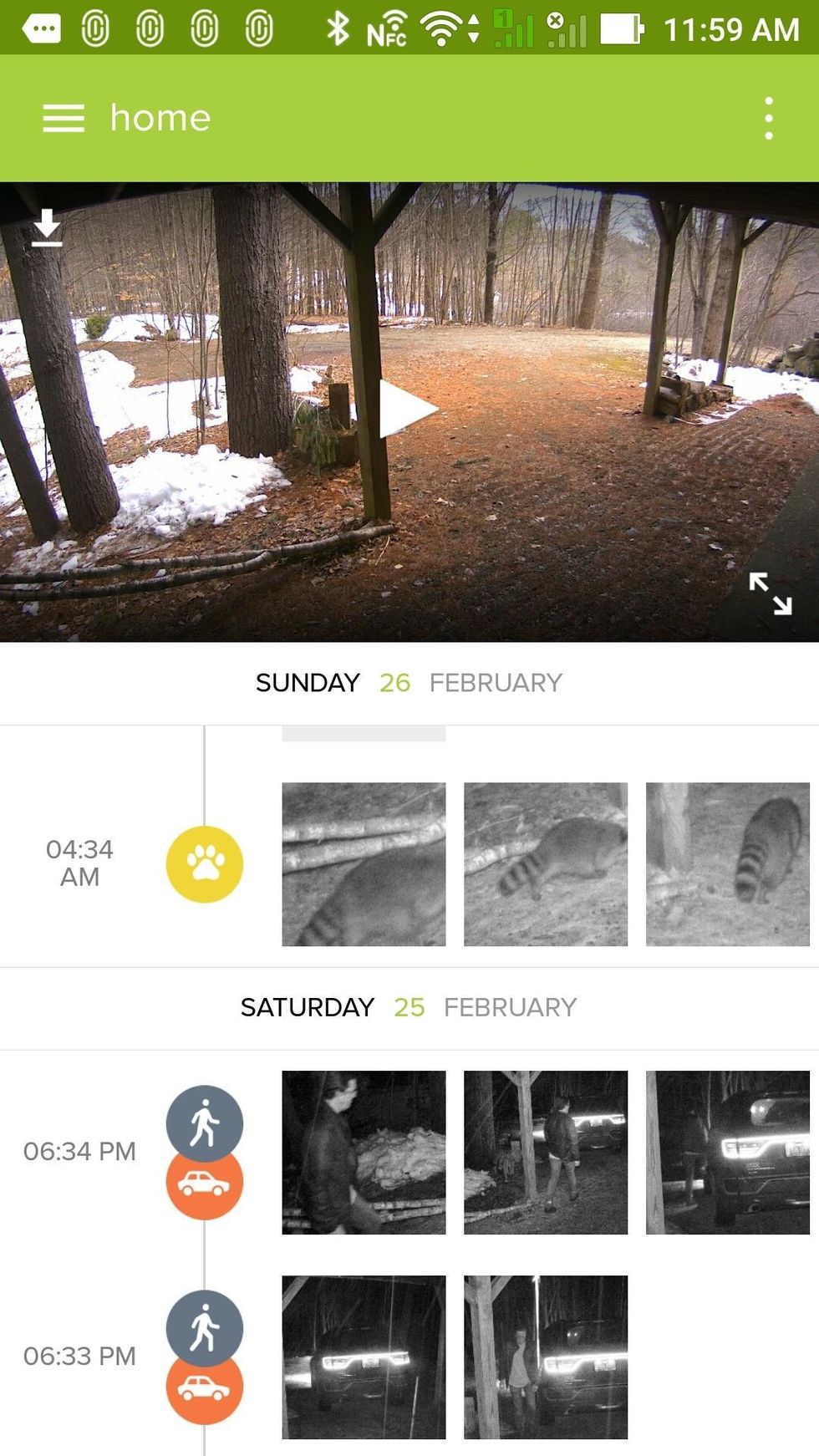Open second 06:34 PM thumbnail
819x1456 pixels.
pyautogui.click(x=545, y=1152)
